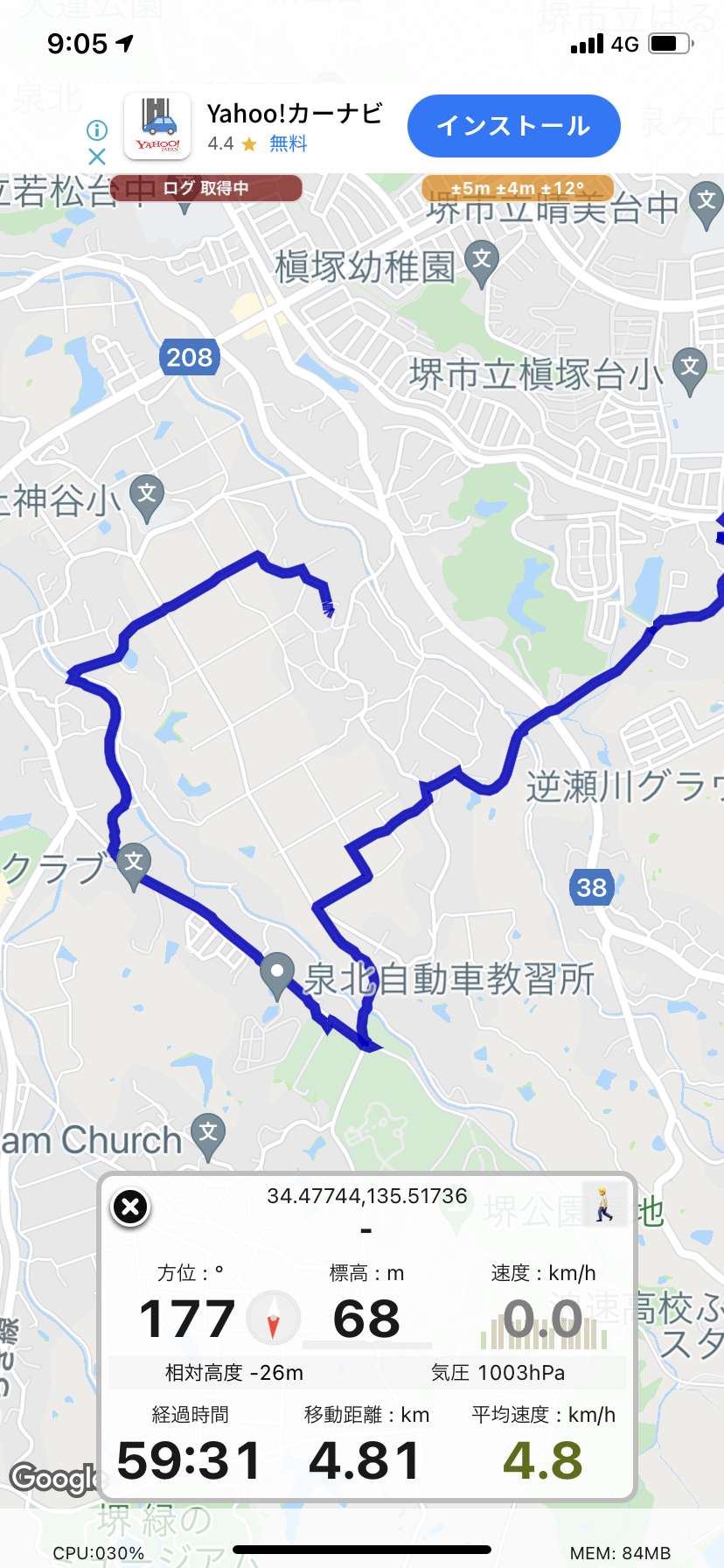Tap the 神谷小 school marker
Screen dimensions: 724x1568
146,498
